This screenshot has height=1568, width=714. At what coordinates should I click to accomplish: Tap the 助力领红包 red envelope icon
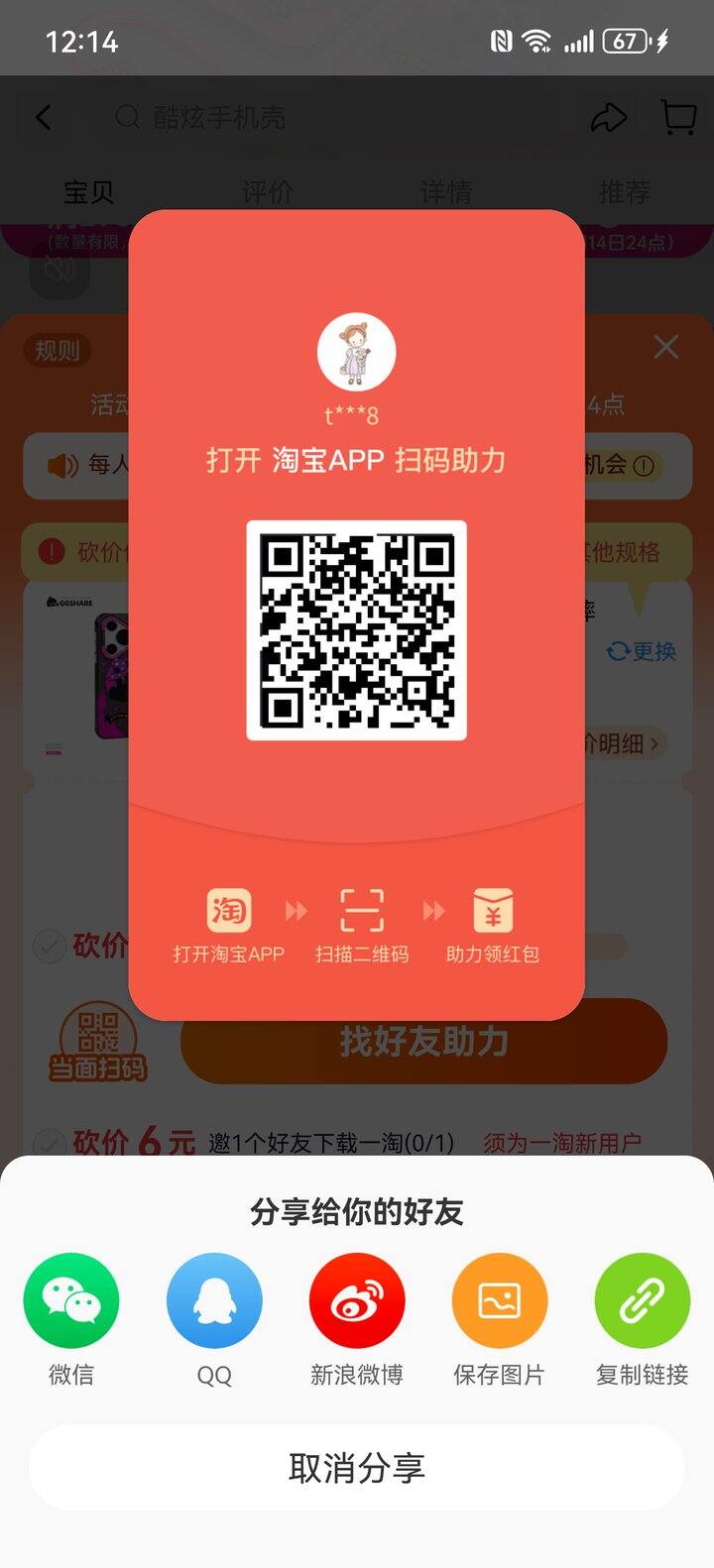(x=492, y=909)
